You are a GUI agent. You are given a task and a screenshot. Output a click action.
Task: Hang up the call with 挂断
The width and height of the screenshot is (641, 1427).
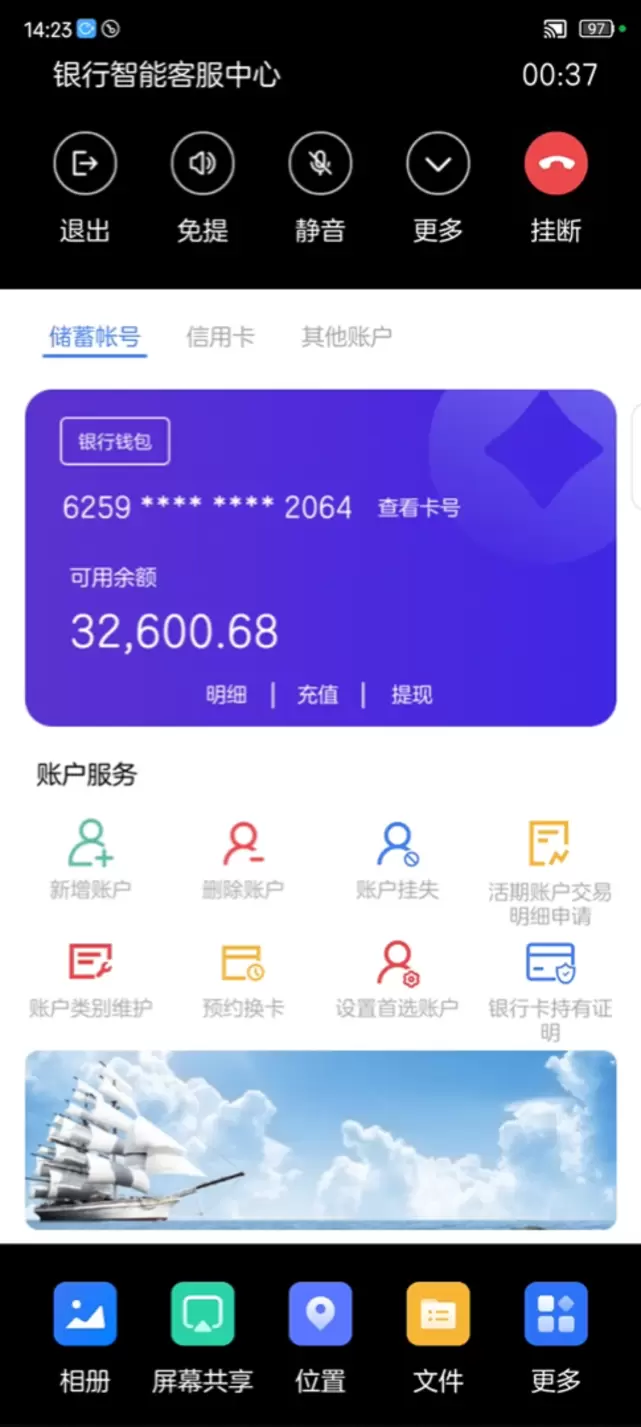pos(555,164)
